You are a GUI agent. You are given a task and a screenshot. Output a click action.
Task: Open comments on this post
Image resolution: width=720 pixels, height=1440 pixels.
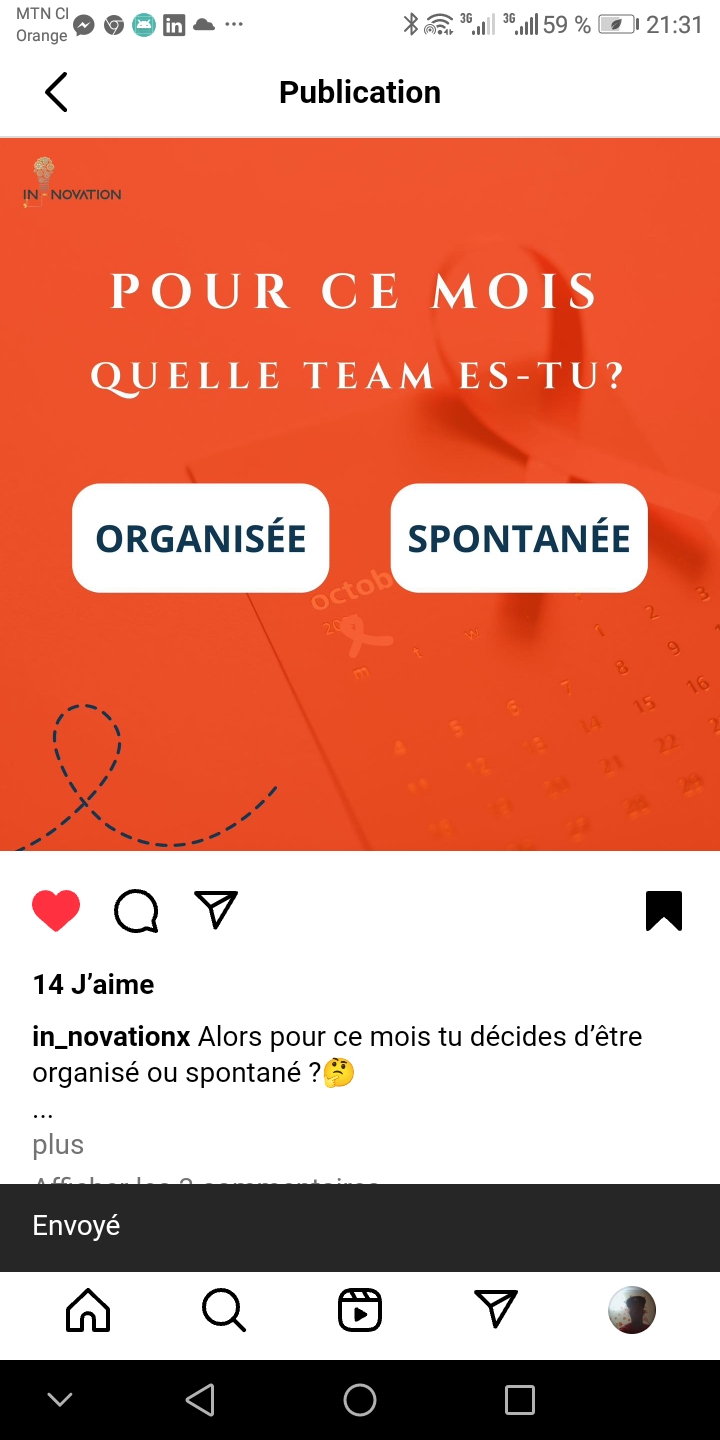136,911
